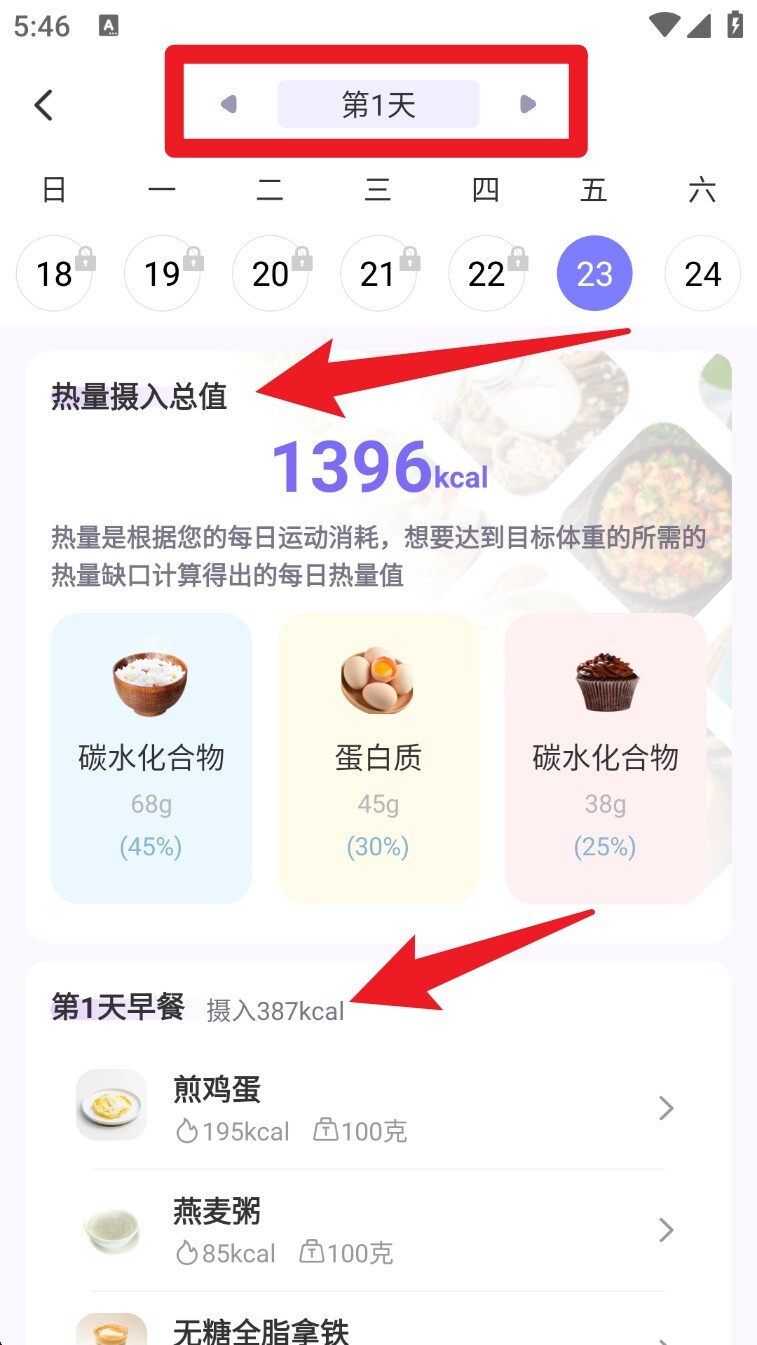Viewport: 757px width, 1345px height.
Task: Select locked date 22
Action: point(486,274)
